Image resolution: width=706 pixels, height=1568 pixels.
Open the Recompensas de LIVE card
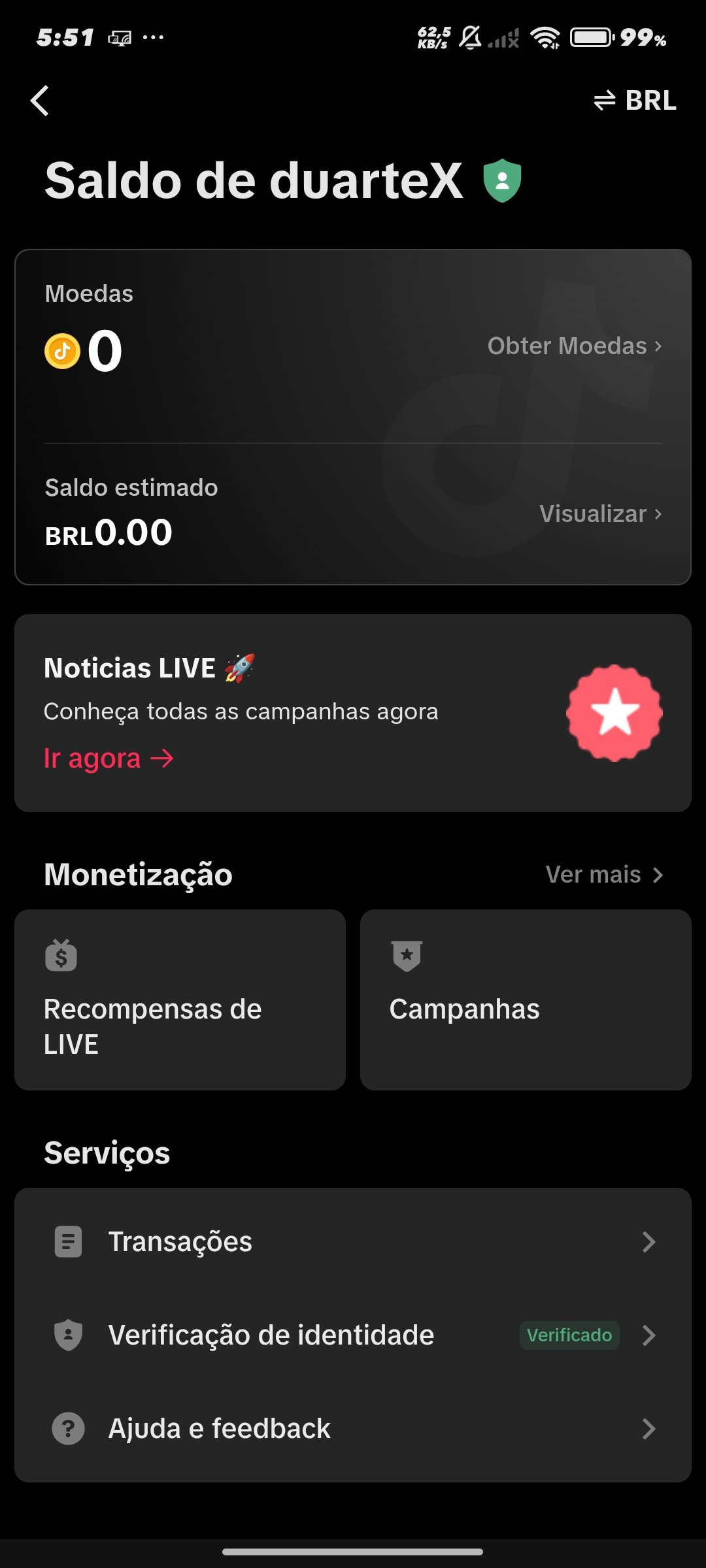(180, 1000)
